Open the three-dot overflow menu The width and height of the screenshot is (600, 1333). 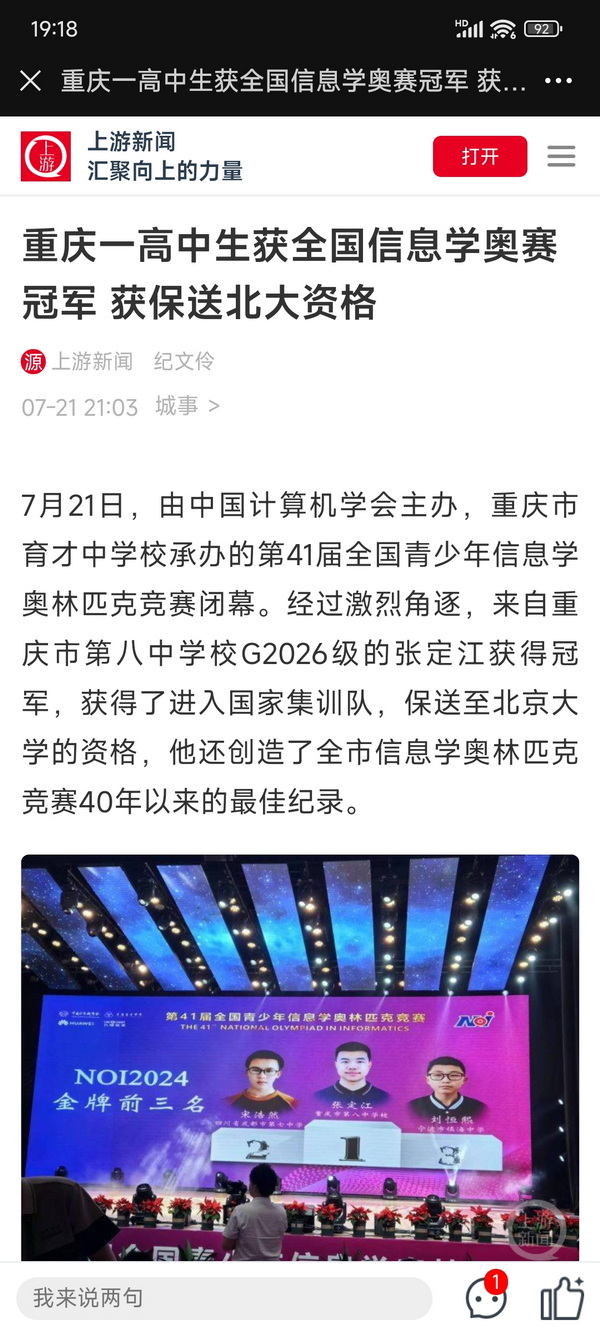[559, 81]
